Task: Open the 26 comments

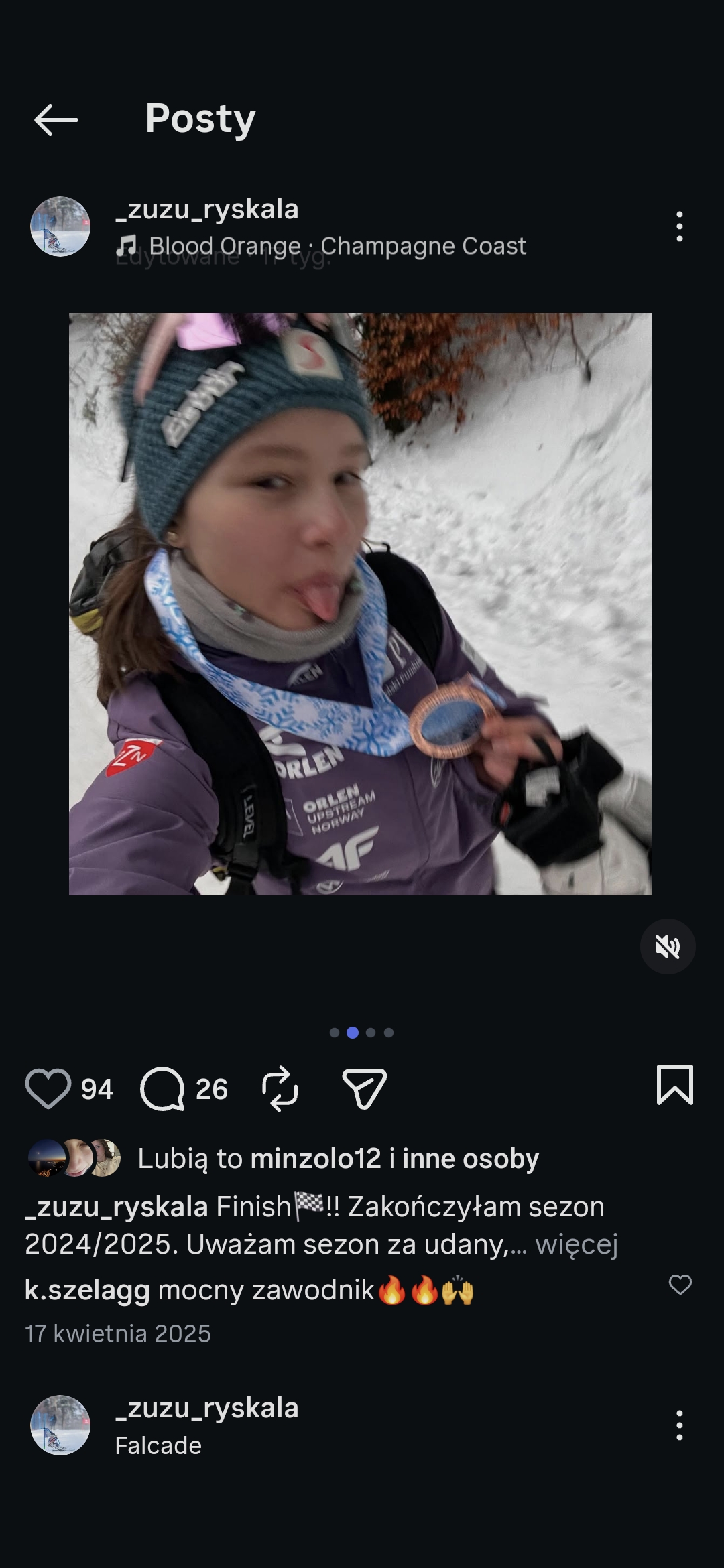Action: [x=162, y=1088]
